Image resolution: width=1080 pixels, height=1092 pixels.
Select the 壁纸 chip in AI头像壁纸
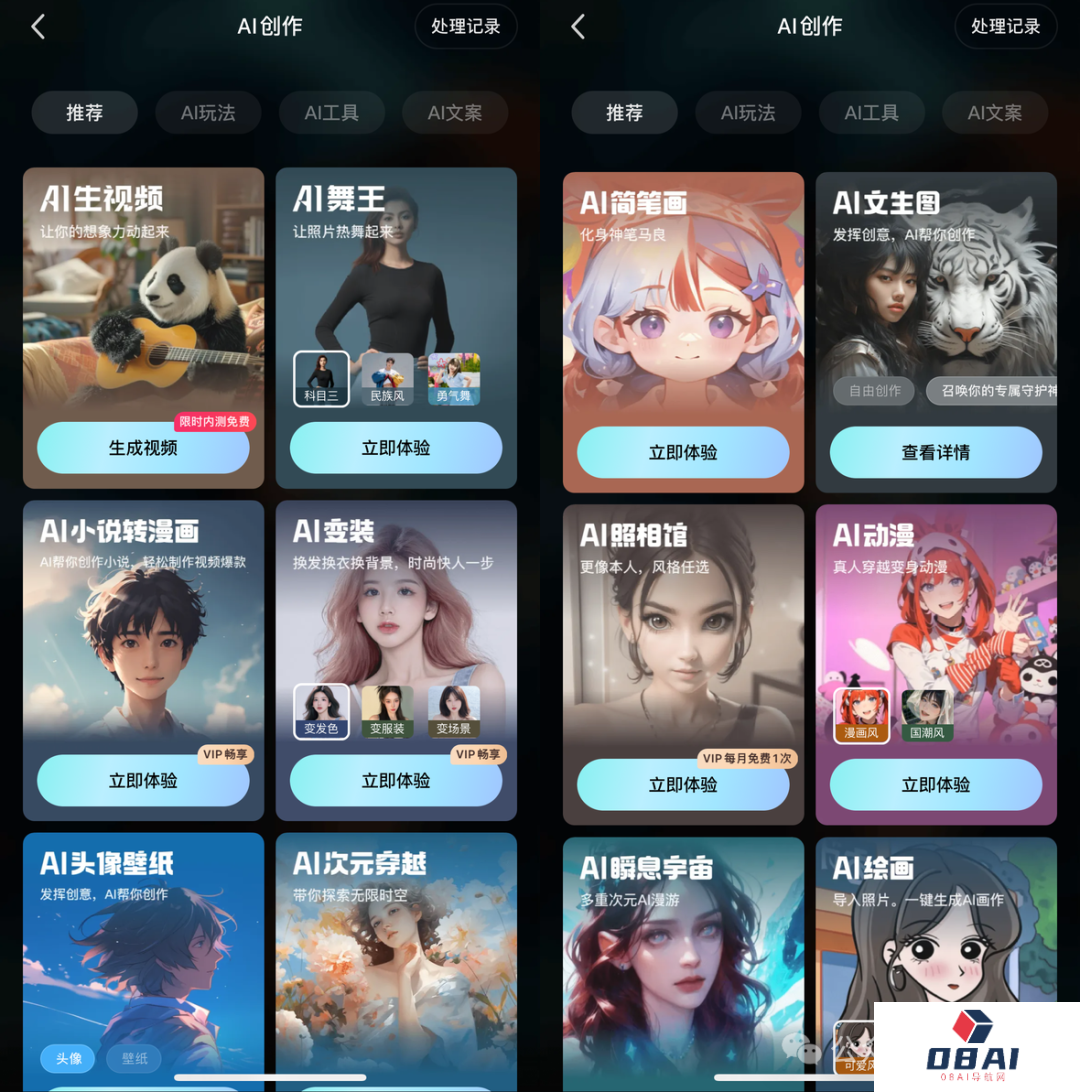(x=134, y=1058)
